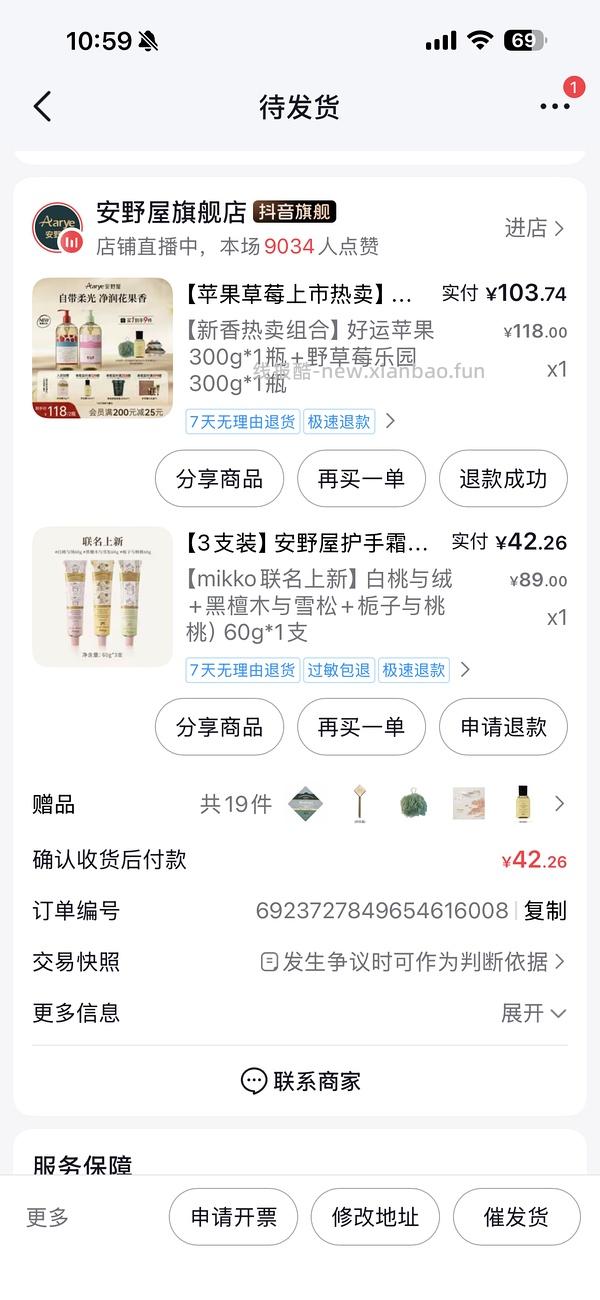Copy the order number with 复制
This screenshot has height=1300, width=600.
pyautogui.click(x=545, y=911)
